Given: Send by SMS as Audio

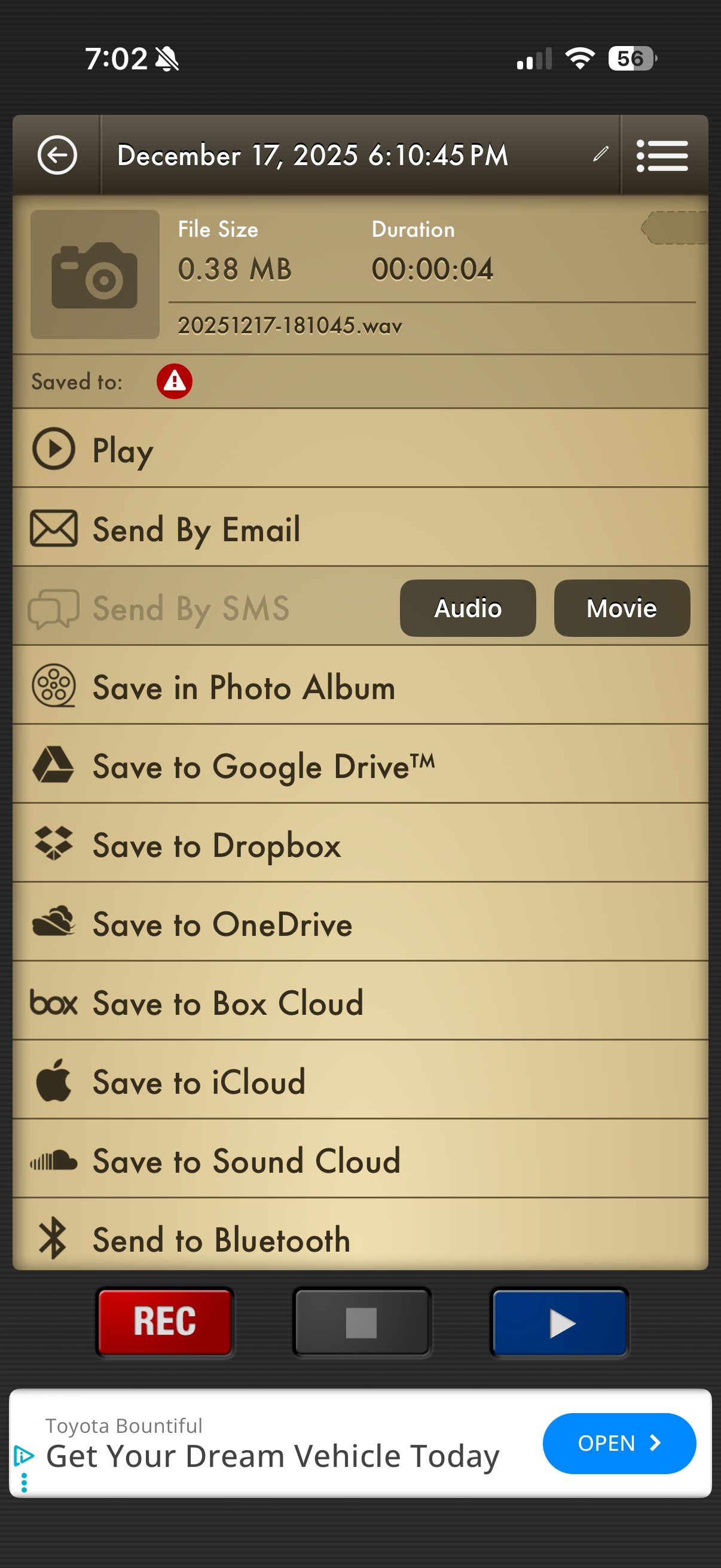Looking at the screenshot, I should 468,608.
